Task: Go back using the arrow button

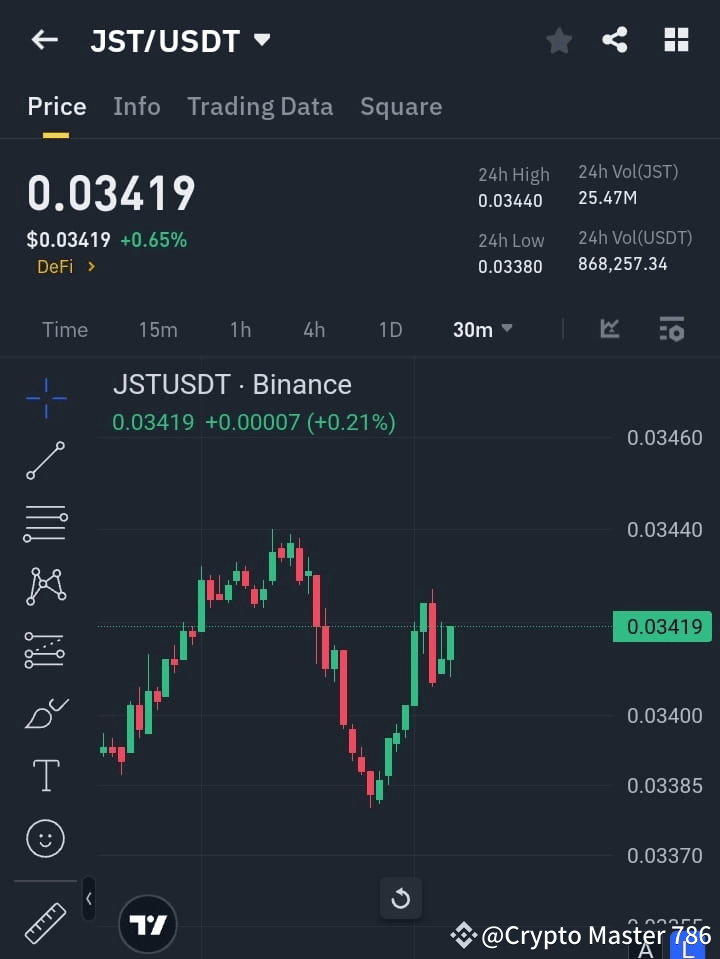Action: [x=44, y=40]
